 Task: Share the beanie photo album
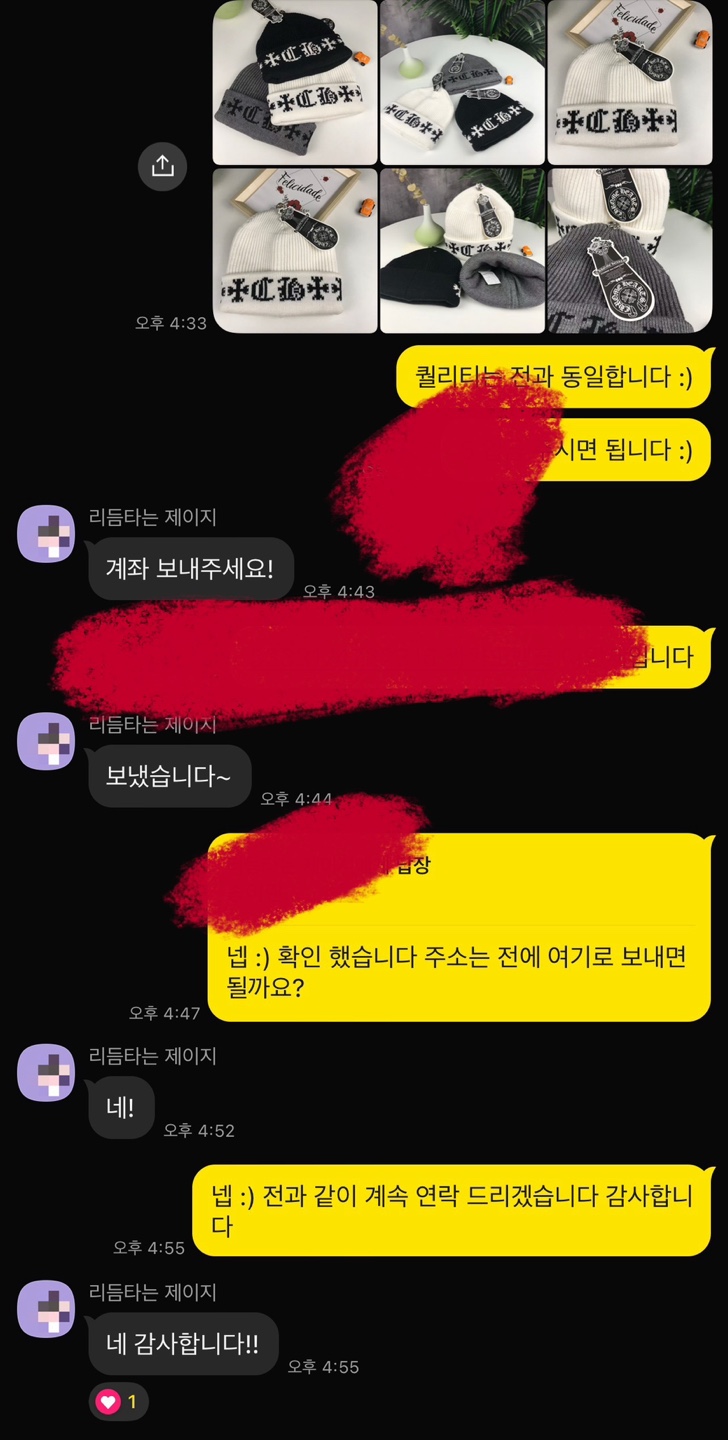[x=162, y=166]
